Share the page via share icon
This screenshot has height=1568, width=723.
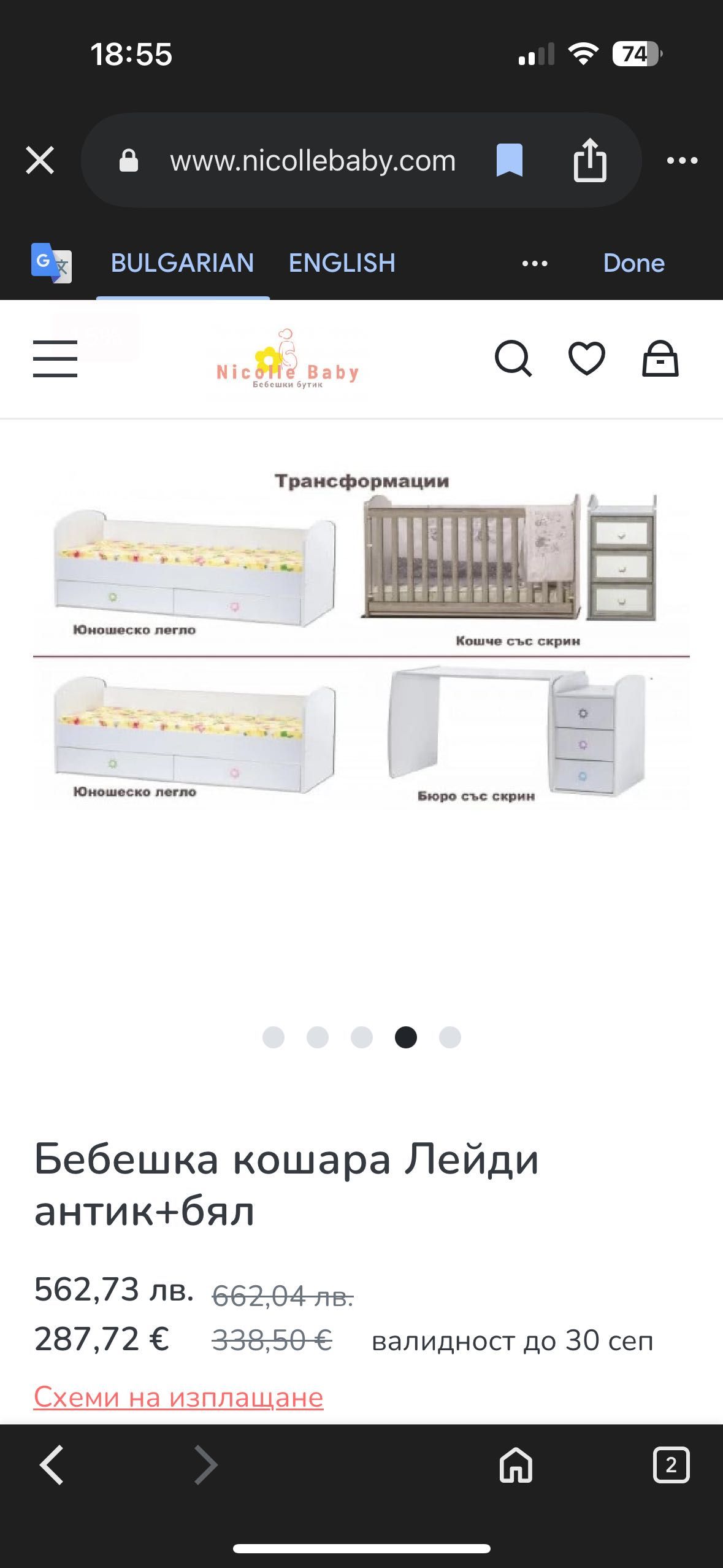590,161
